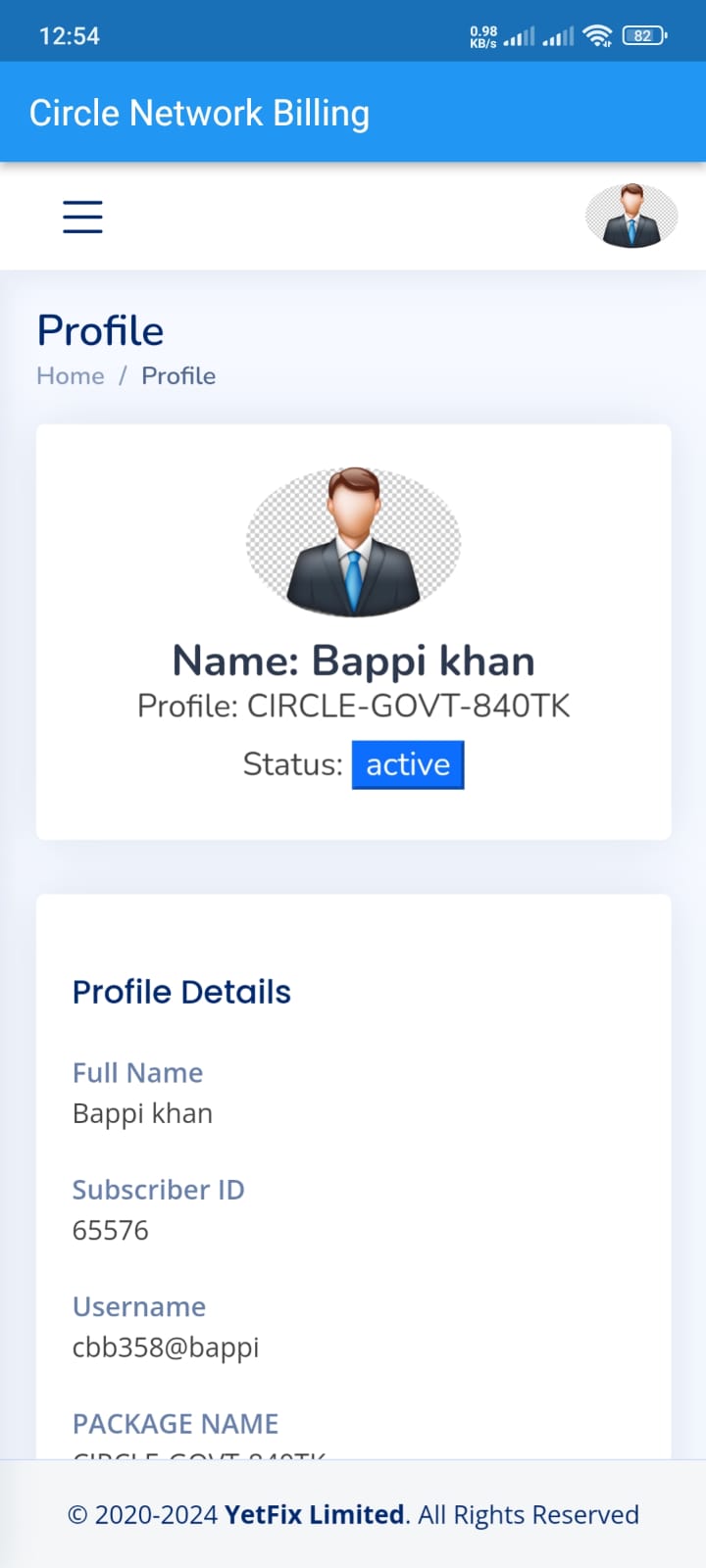
Task: Open the YetFix Limited footer link
Action: 315,1515
